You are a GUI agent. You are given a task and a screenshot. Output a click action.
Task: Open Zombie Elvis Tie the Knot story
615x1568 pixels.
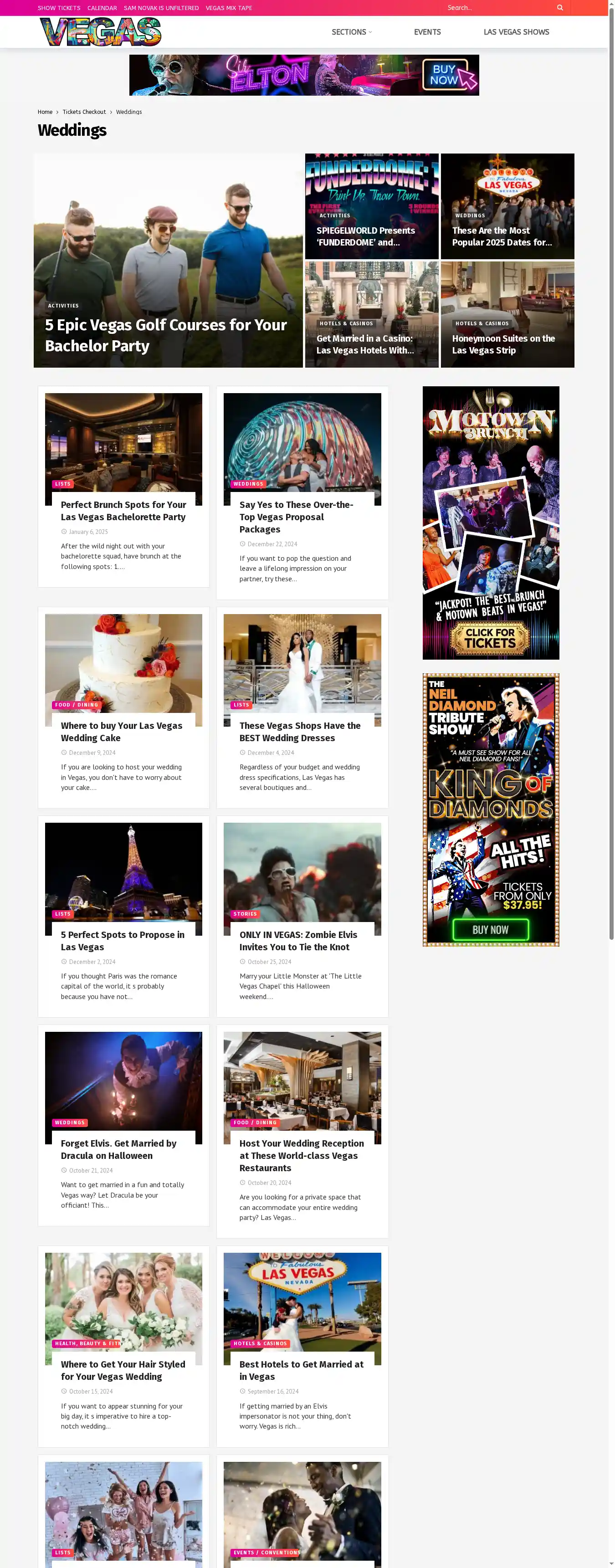point(298,940)
